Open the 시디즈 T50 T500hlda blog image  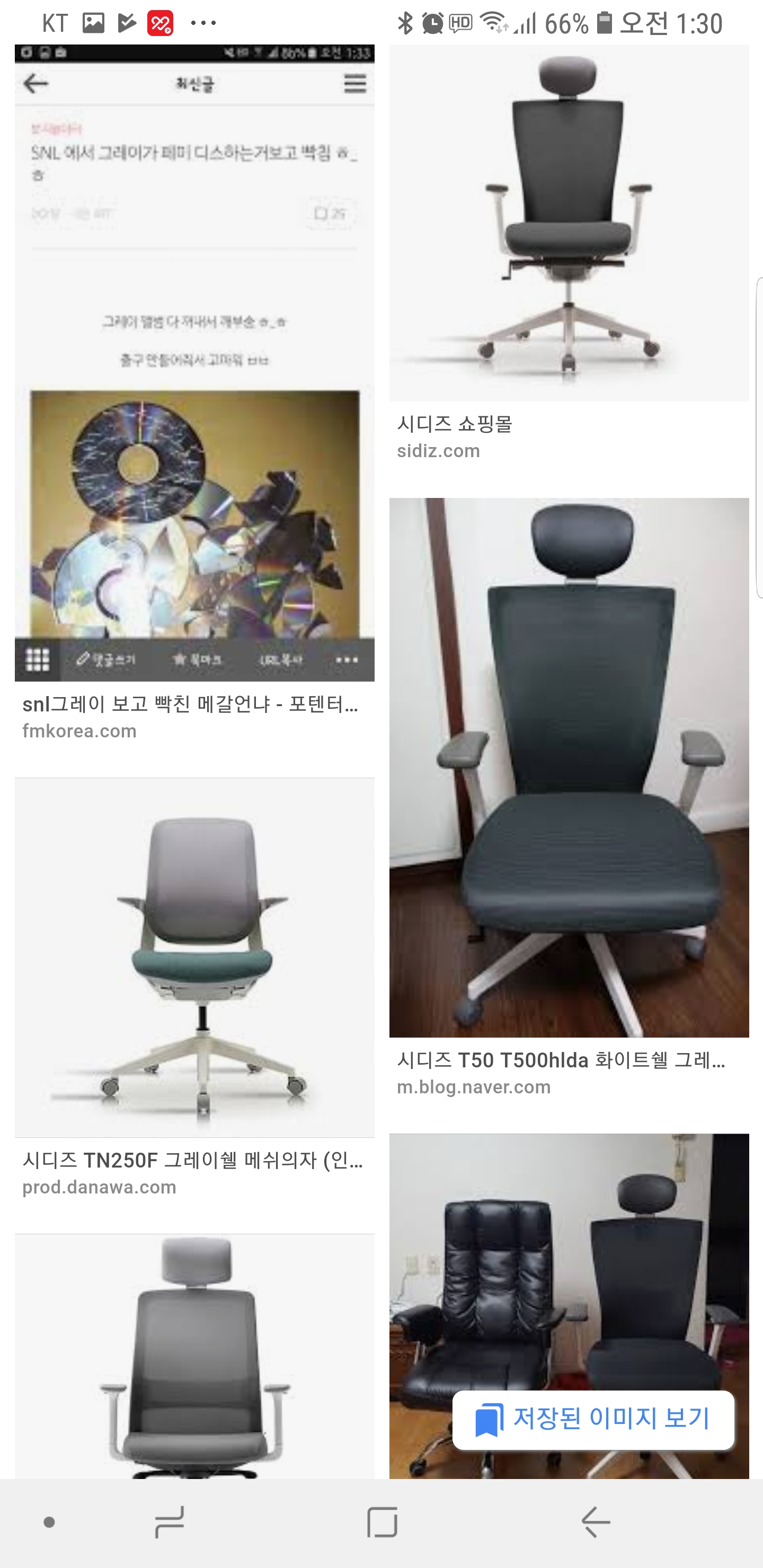569,767
